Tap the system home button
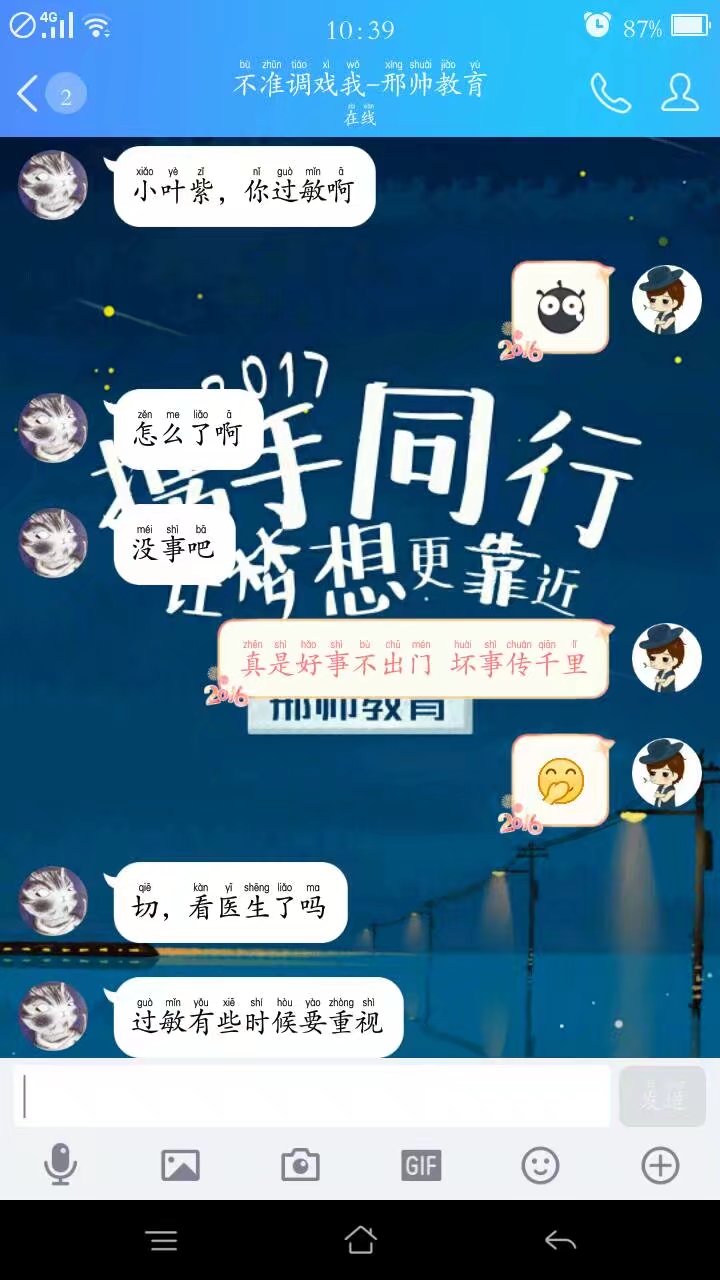720x1280 pixels. pyautogui.click(x=360, y=1240)
